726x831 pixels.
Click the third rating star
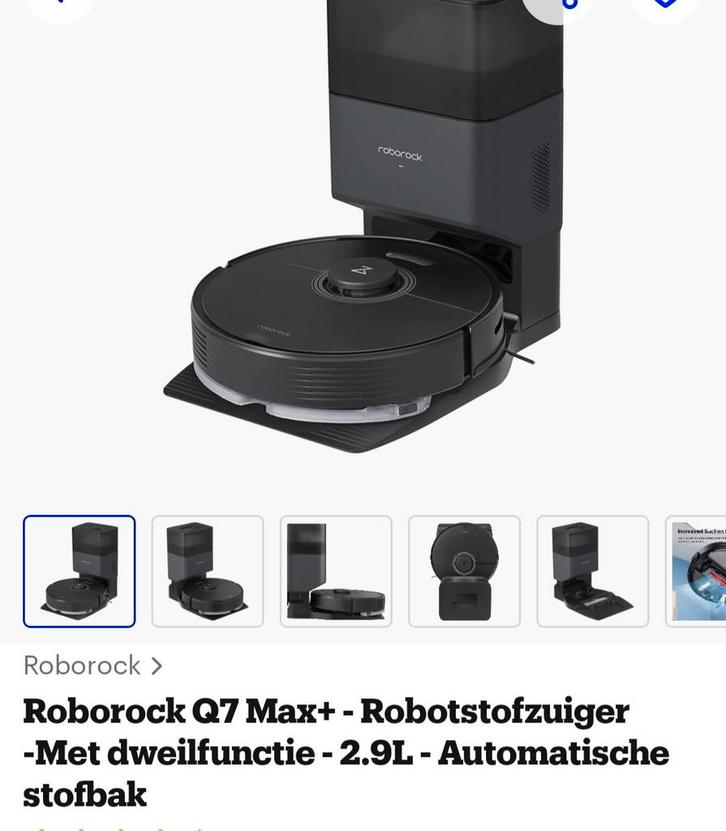coord(120,828)
